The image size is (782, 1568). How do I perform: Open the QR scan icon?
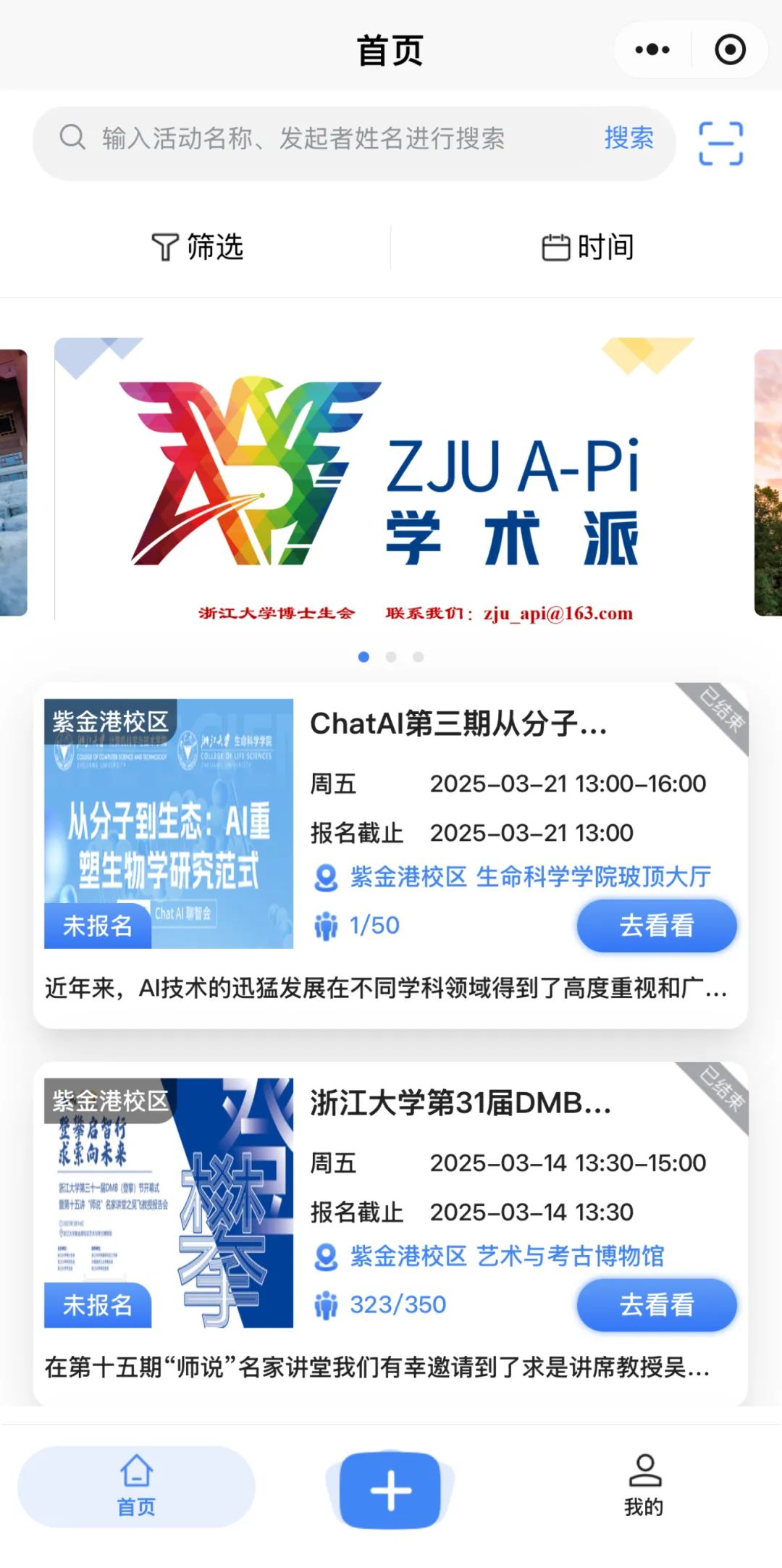(x=720, y=143)
